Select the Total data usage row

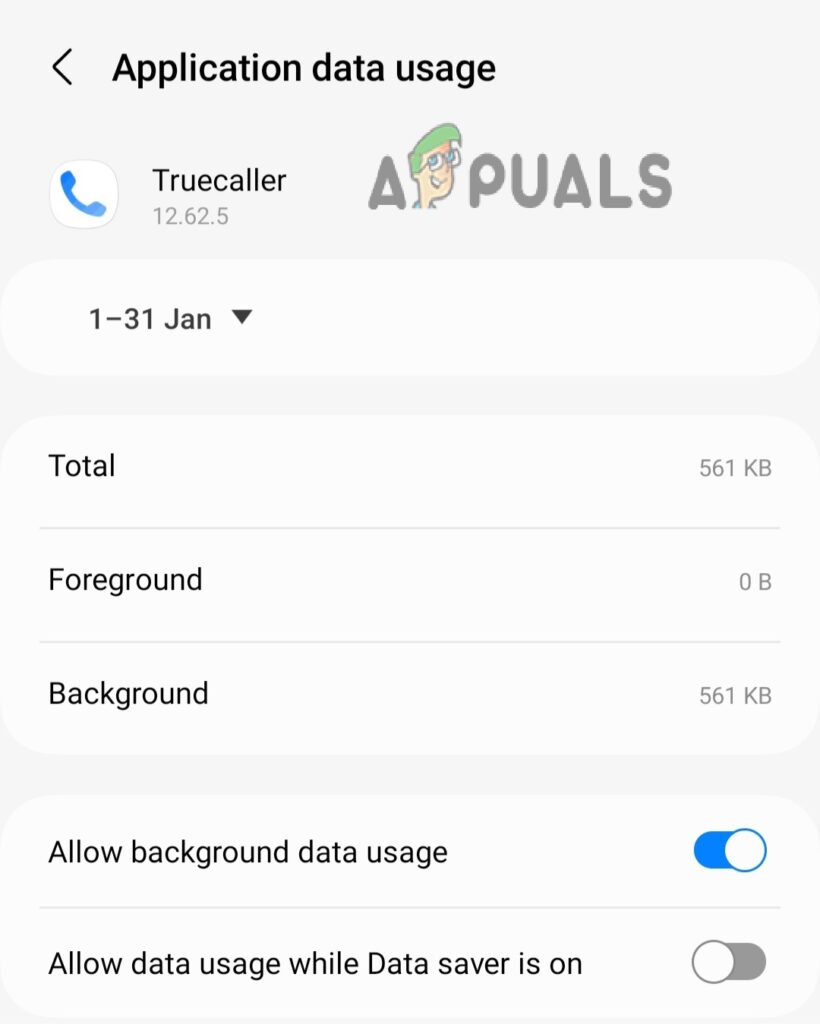[410, 466]
